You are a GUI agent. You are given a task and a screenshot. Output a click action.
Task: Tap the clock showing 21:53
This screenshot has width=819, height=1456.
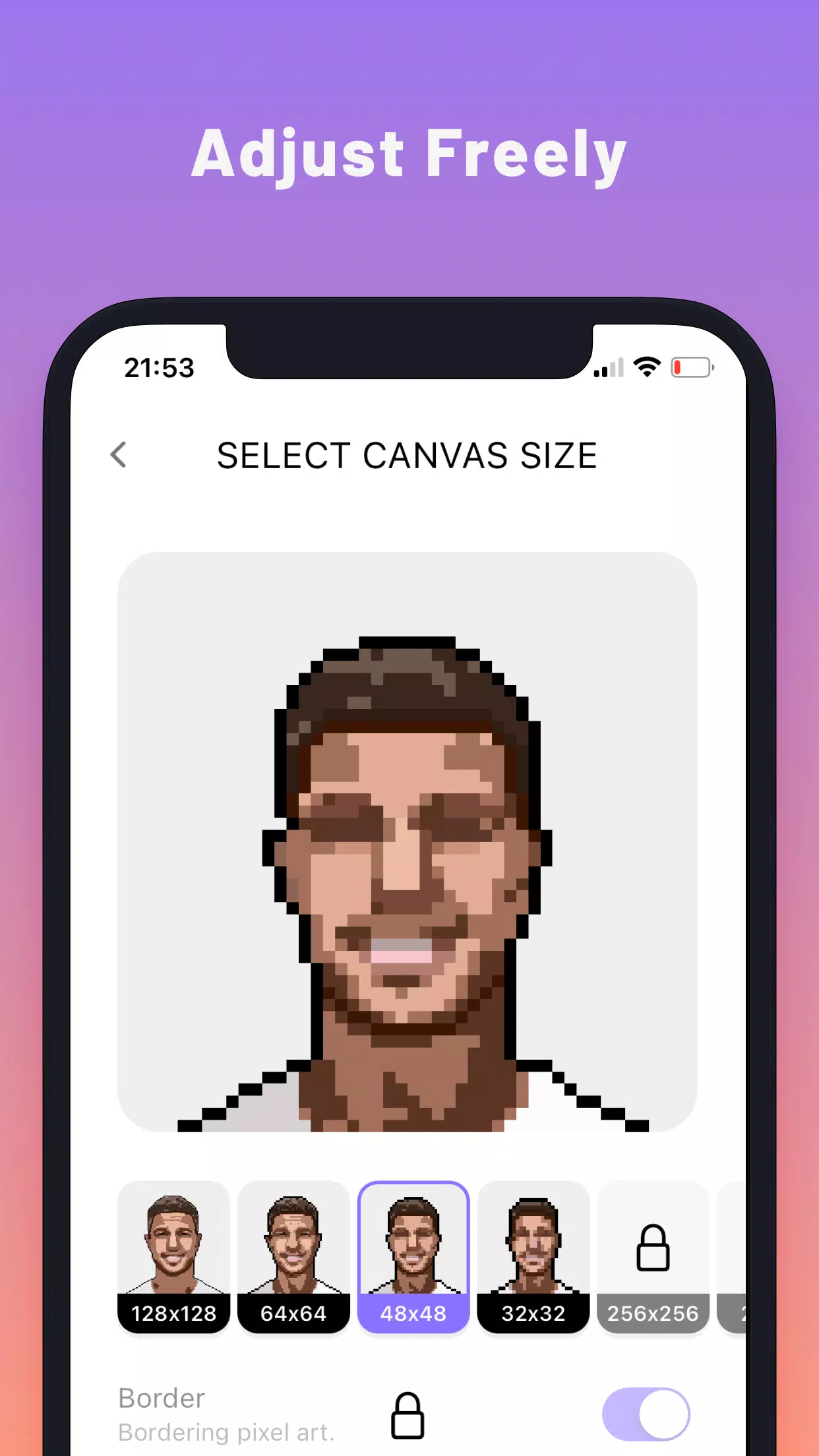click(158, 367)
